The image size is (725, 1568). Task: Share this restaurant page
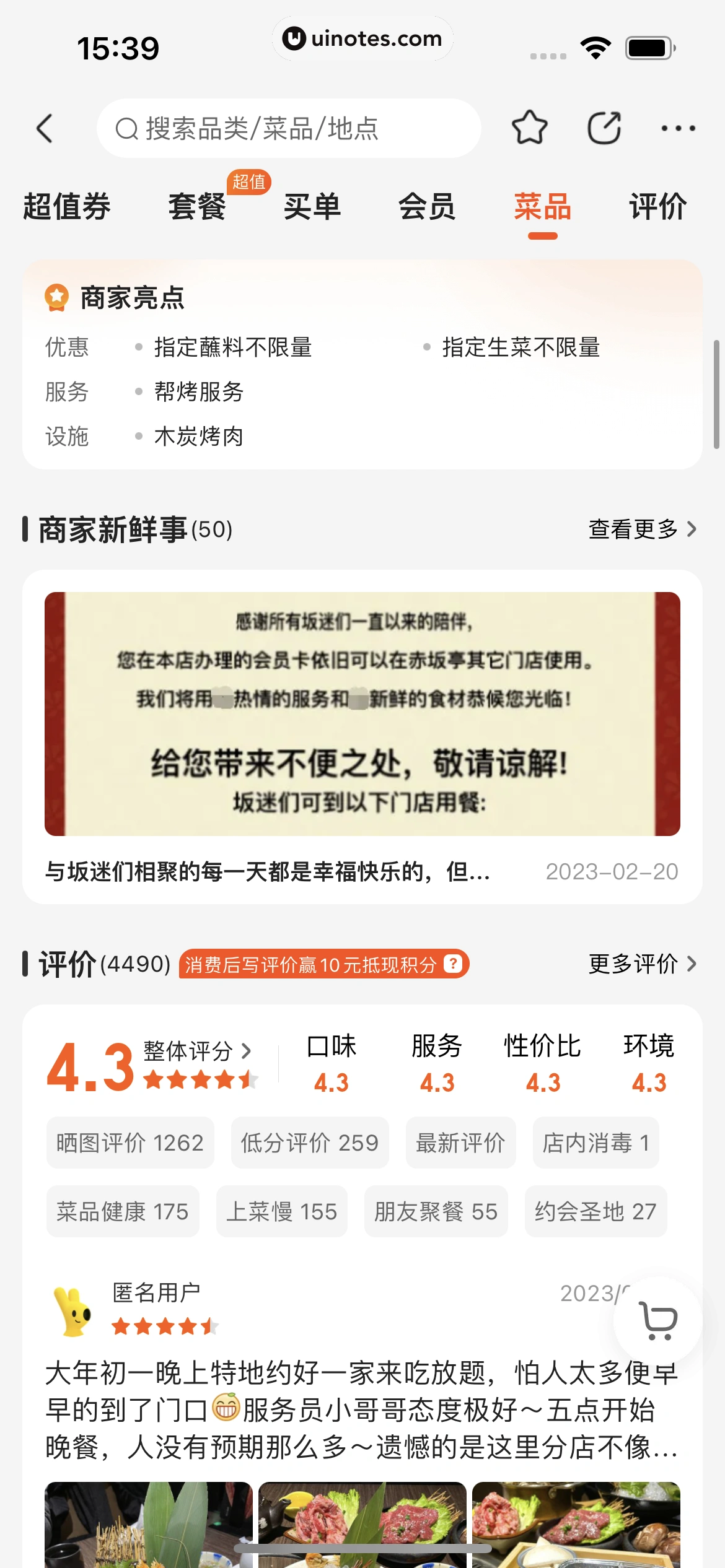point(604,128)
